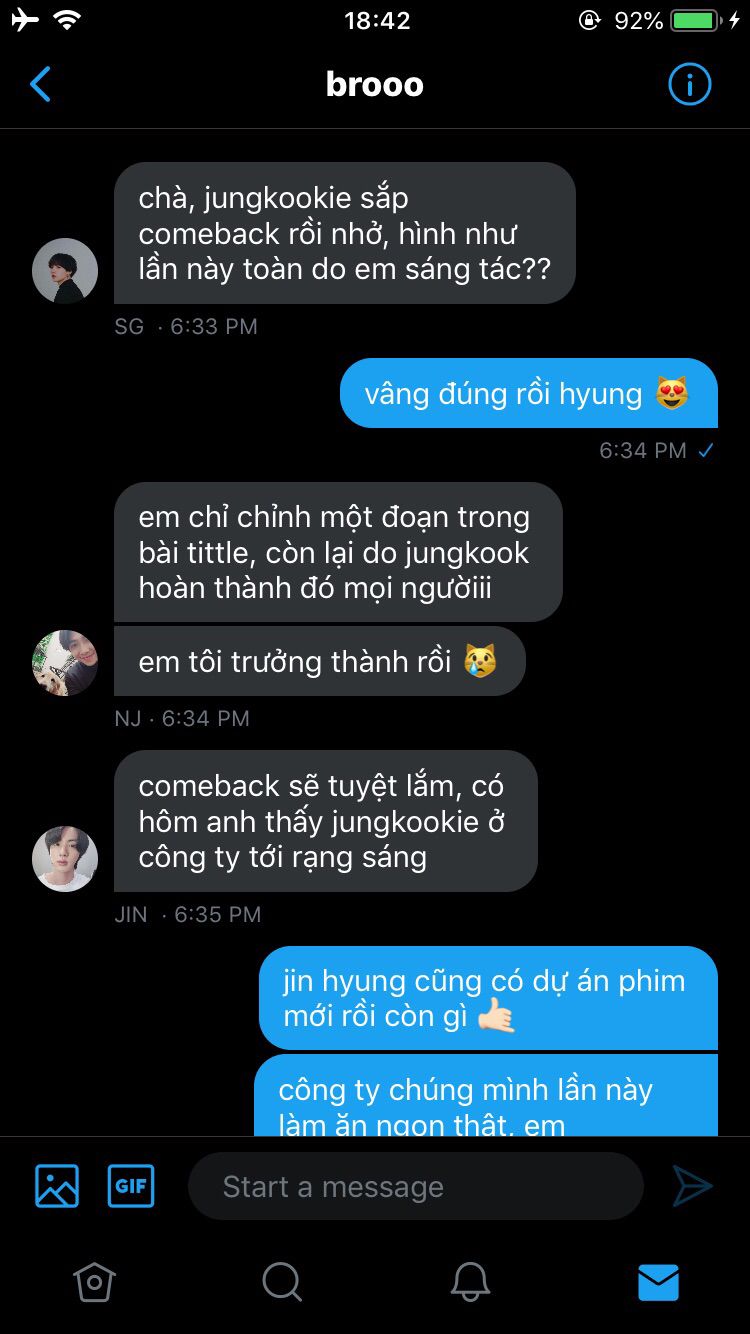
Task: Tap the Start a message field
Action: (415, 1186)
